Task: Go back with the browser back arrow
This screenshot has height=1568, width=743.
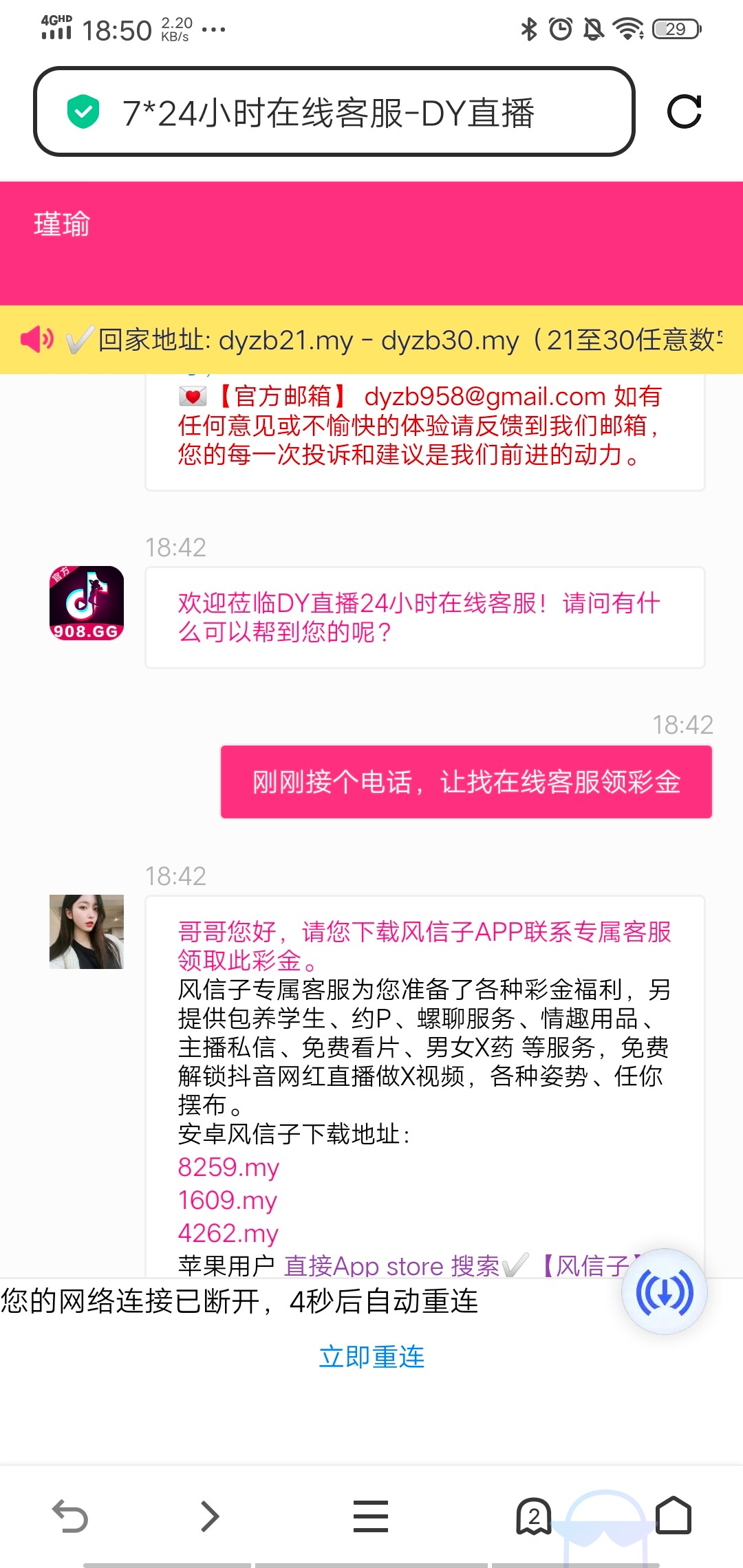Action: click(70, 1516)
